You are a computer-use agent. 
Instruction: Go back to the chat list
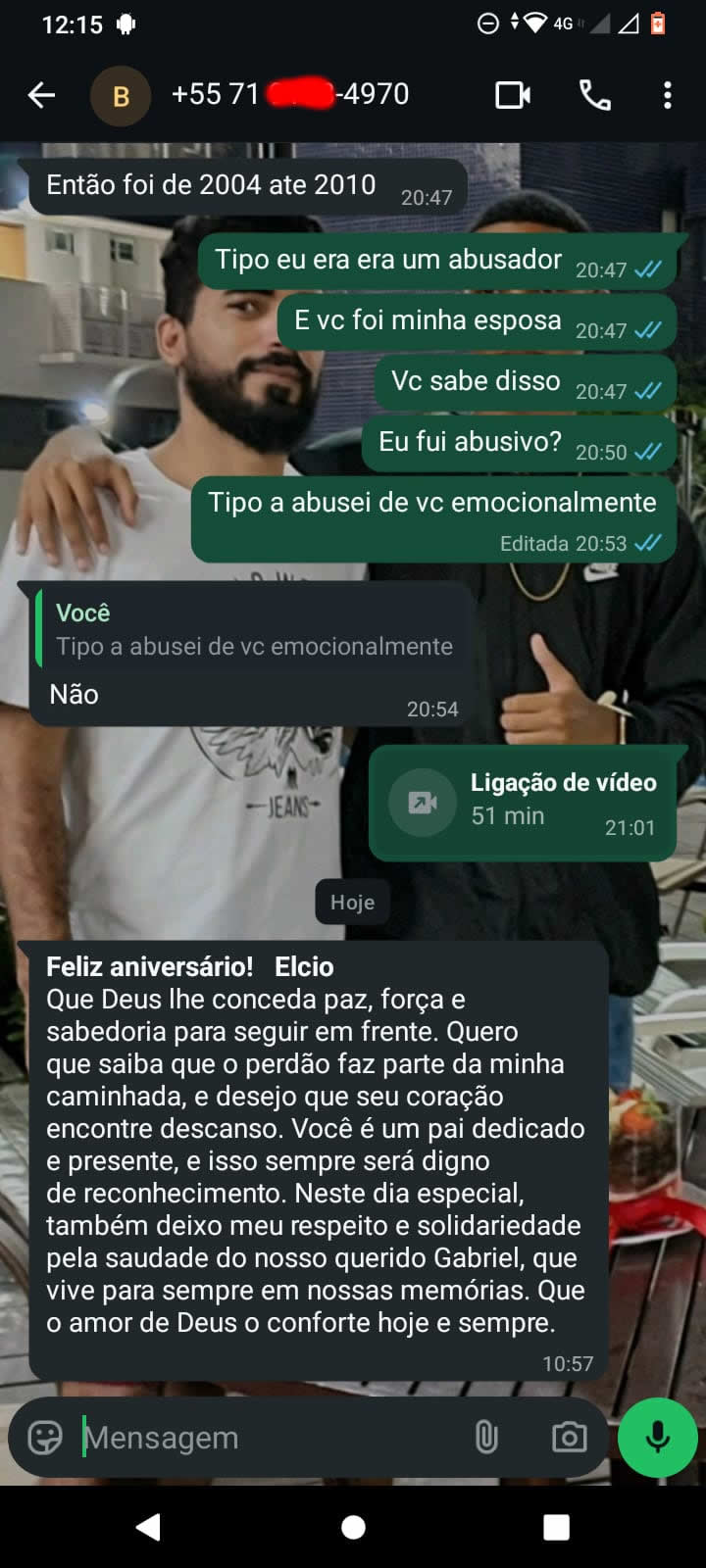[x=41, y=95]
